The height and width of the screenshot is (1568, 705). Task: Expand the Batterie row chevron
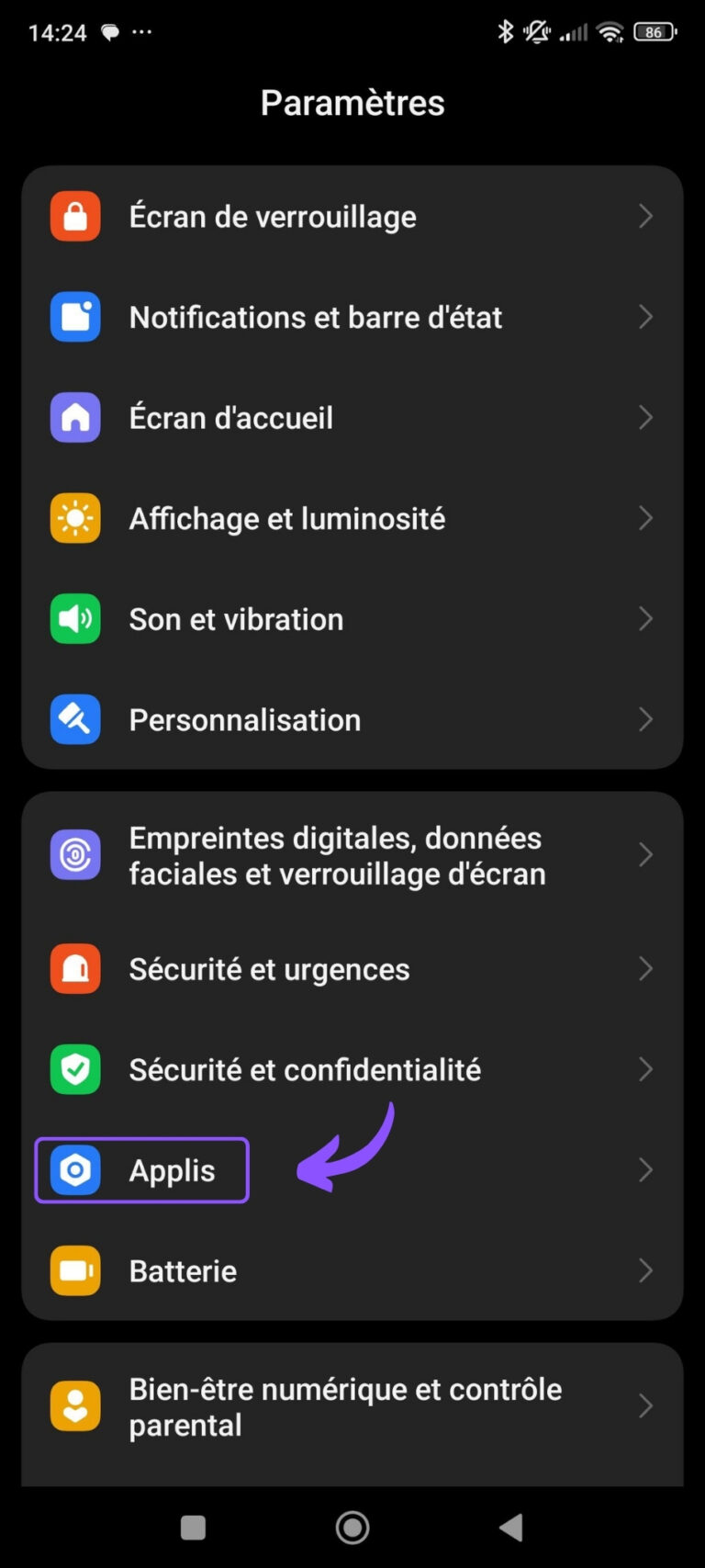point(645,1270)
